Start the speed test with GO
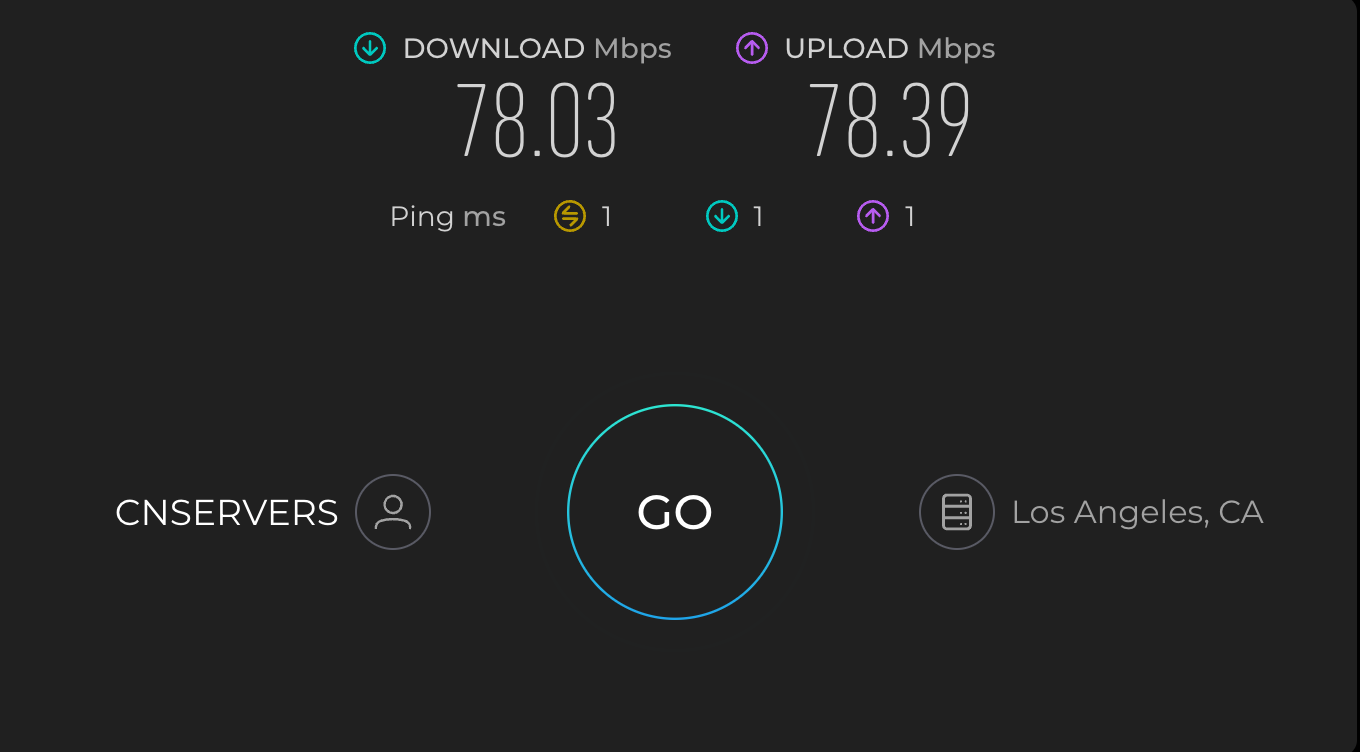This screenshot has width=1360, height=752. coord(675,512)
